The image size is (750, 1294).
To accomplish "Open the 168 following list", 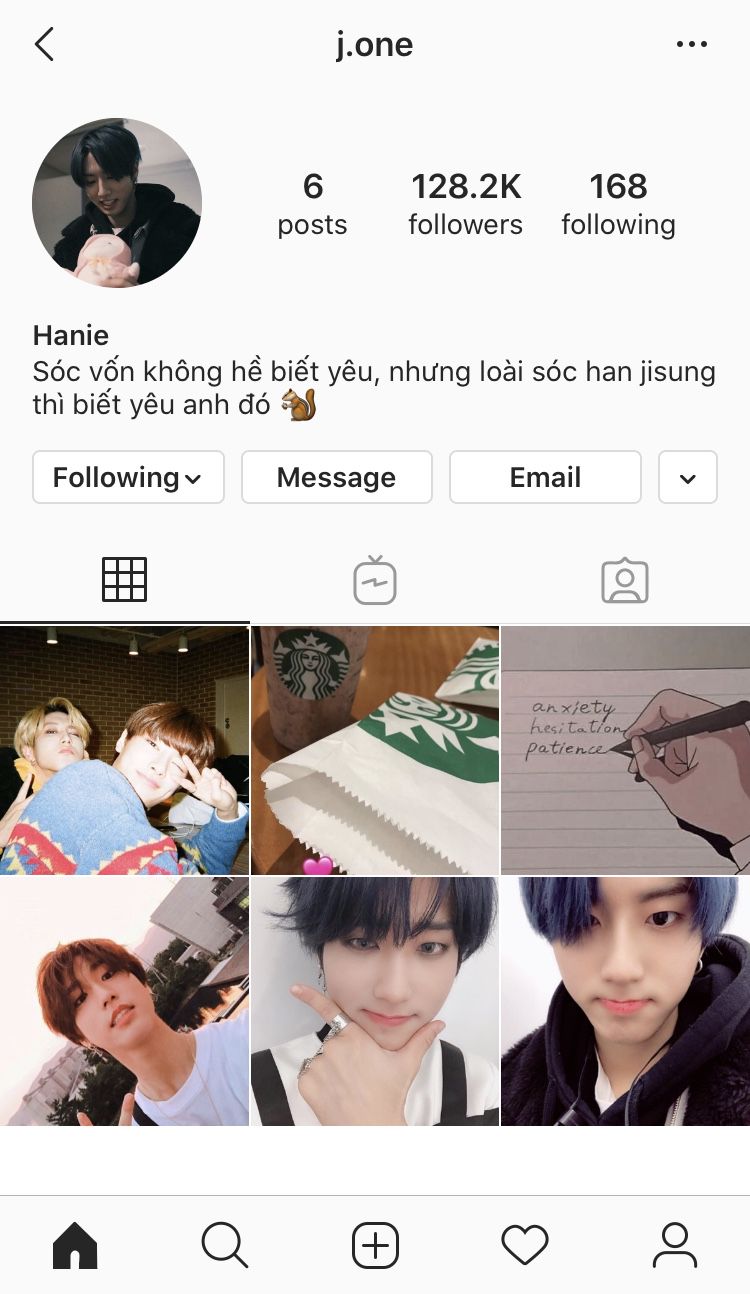I will click(618, 204).
